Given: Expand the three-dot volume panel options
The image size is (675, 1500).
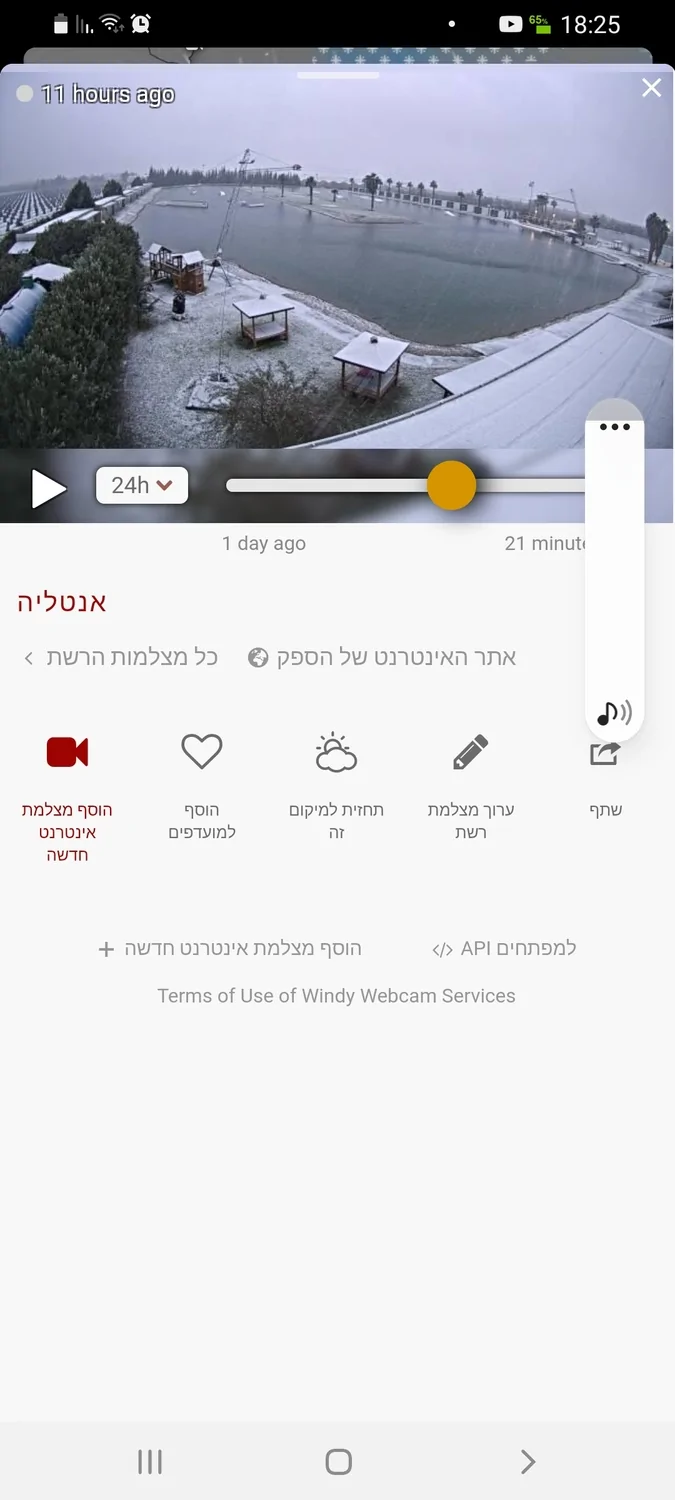Looking at the screenshot, I should pos(614,427).
